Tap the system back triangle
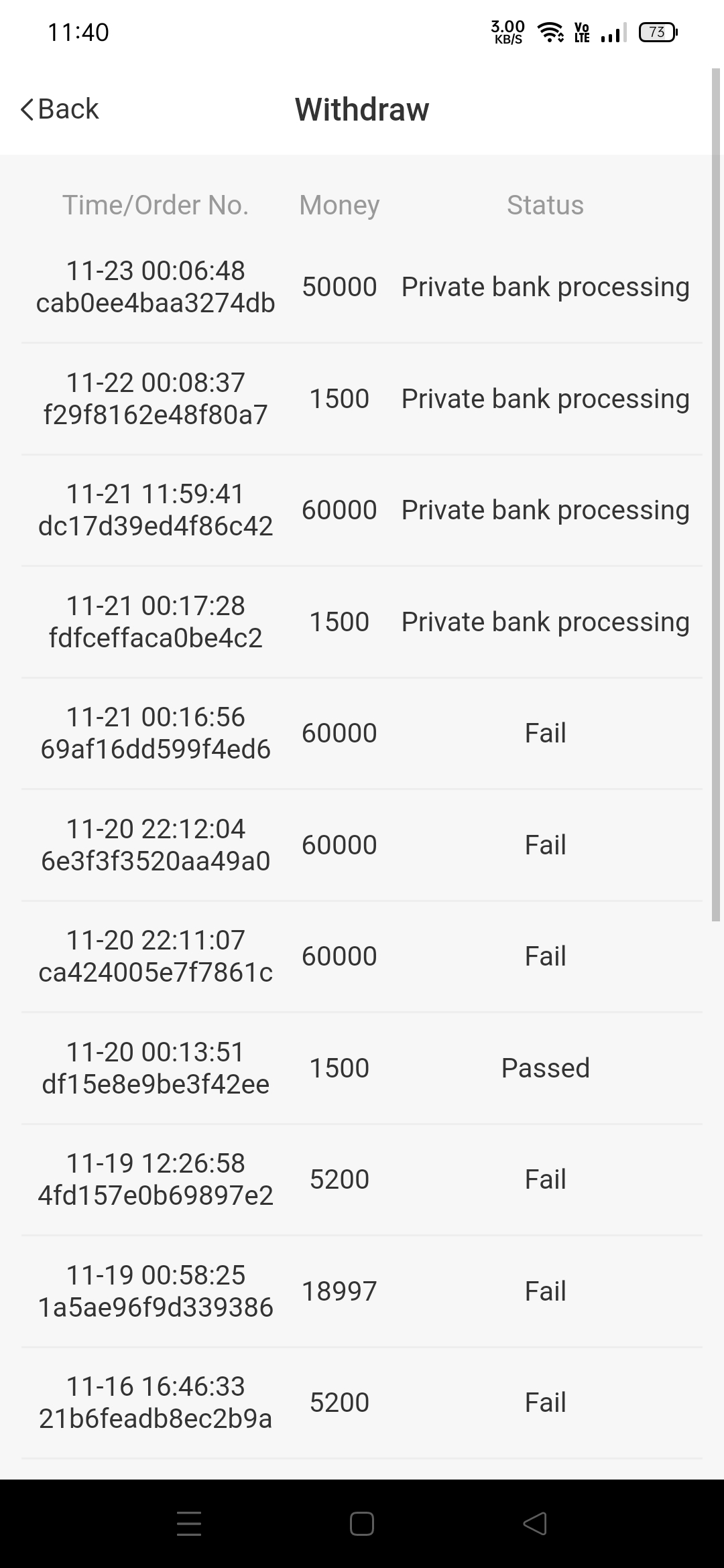 (534, 1524)
